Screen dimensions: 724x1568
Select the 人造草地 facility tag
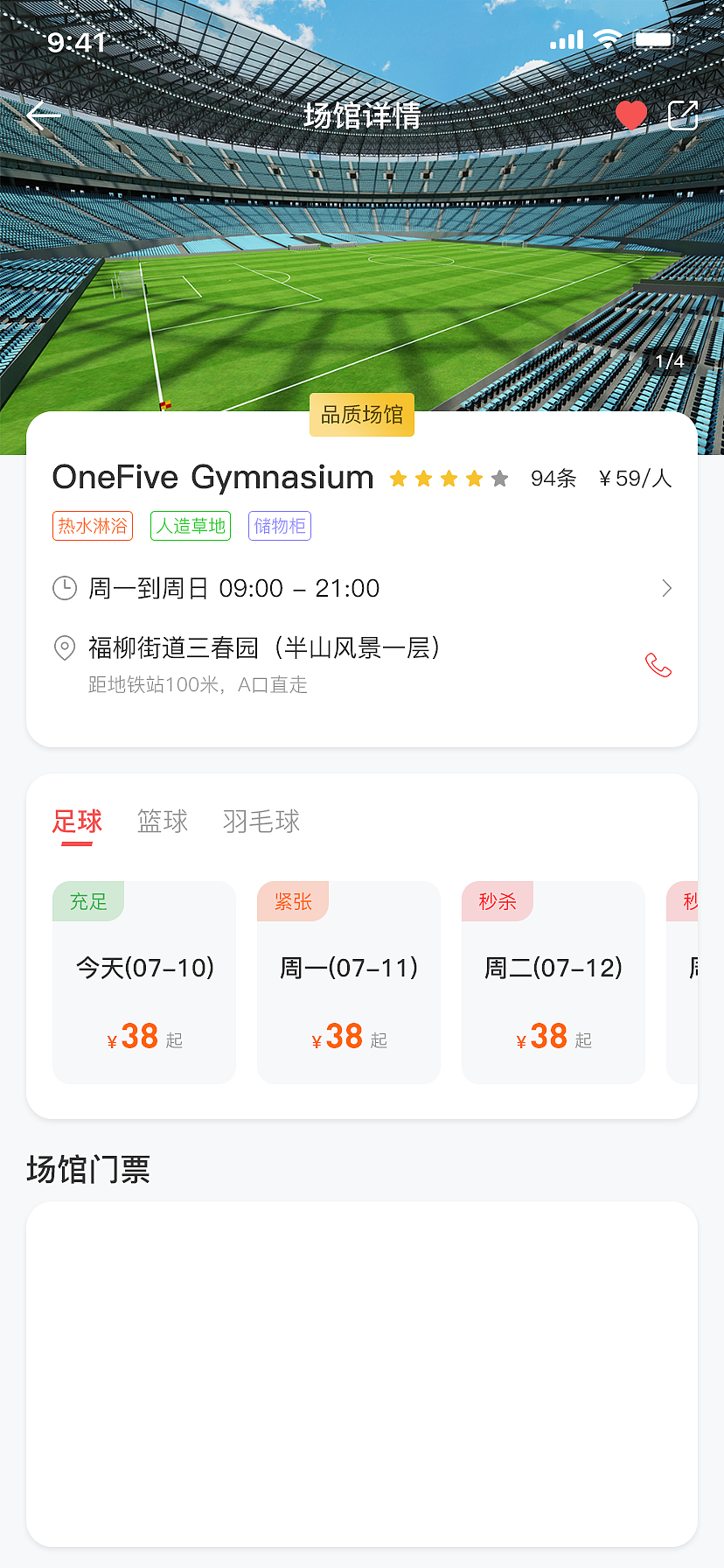coord(190,526)
